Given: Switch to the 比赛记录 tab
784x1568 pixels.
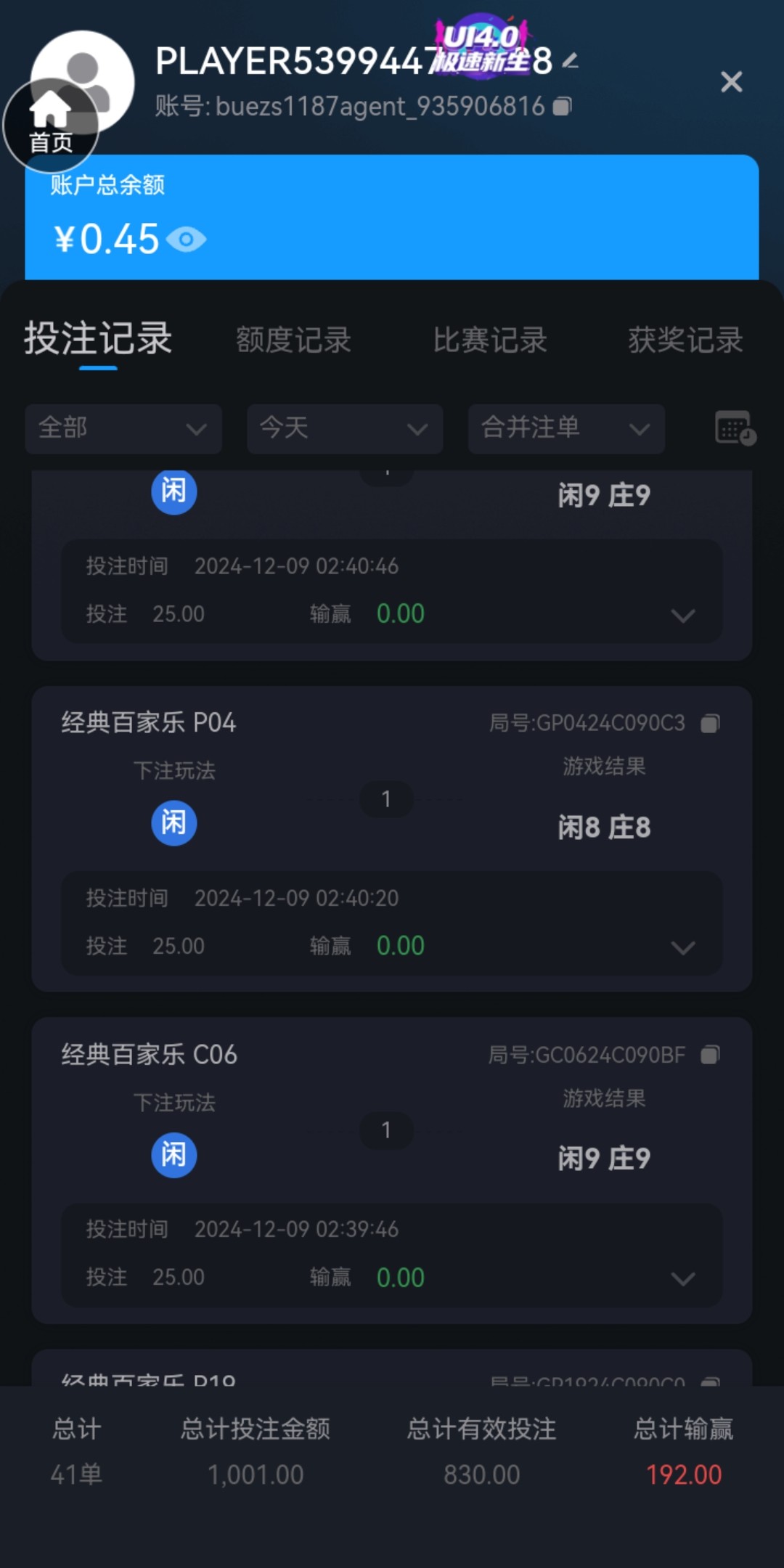Looking at the screenshot, I should pos(490,340).
